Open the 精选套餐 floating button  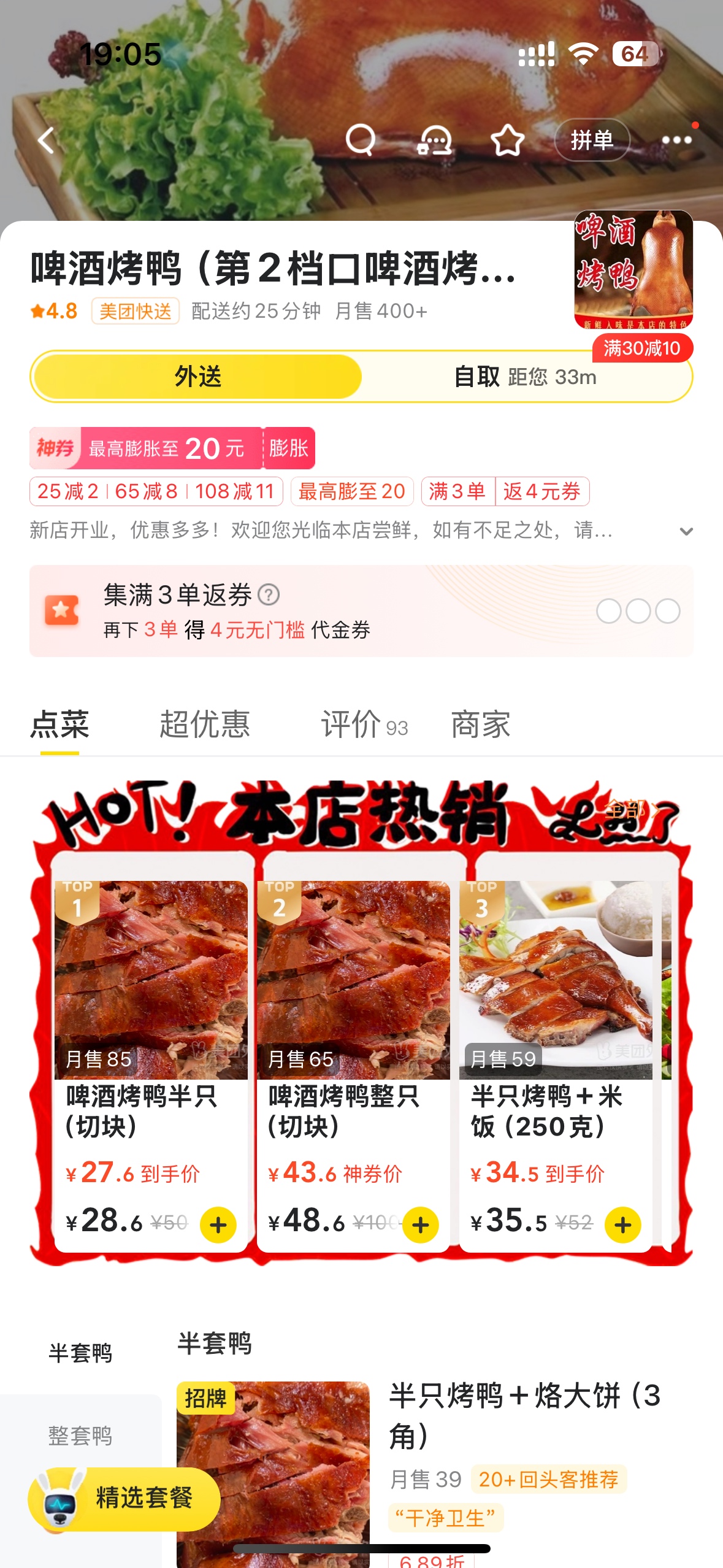[124, 1498]
